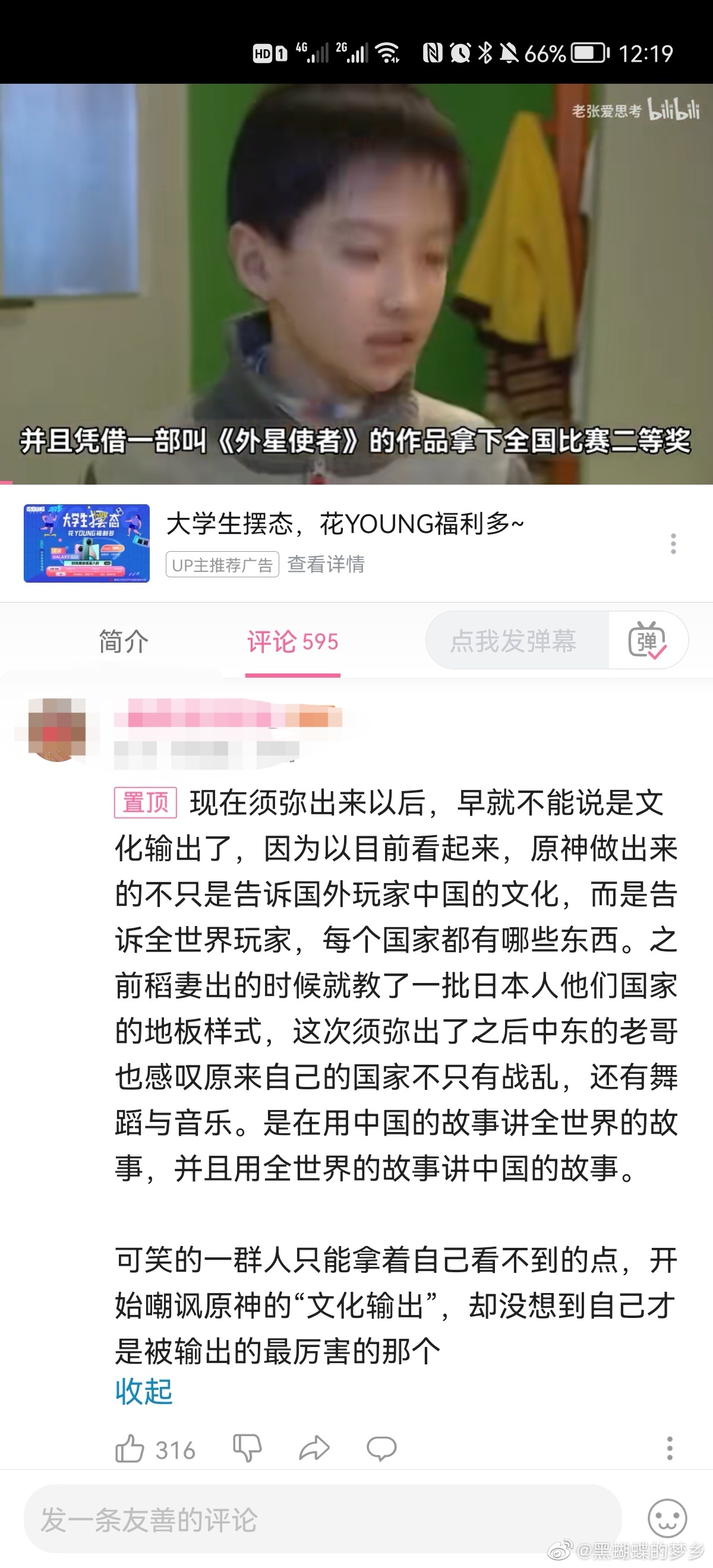This screenshot has width=713, height=1568.
Task: Open the emoji picker for comments
Action: [x=667, y=1519]
